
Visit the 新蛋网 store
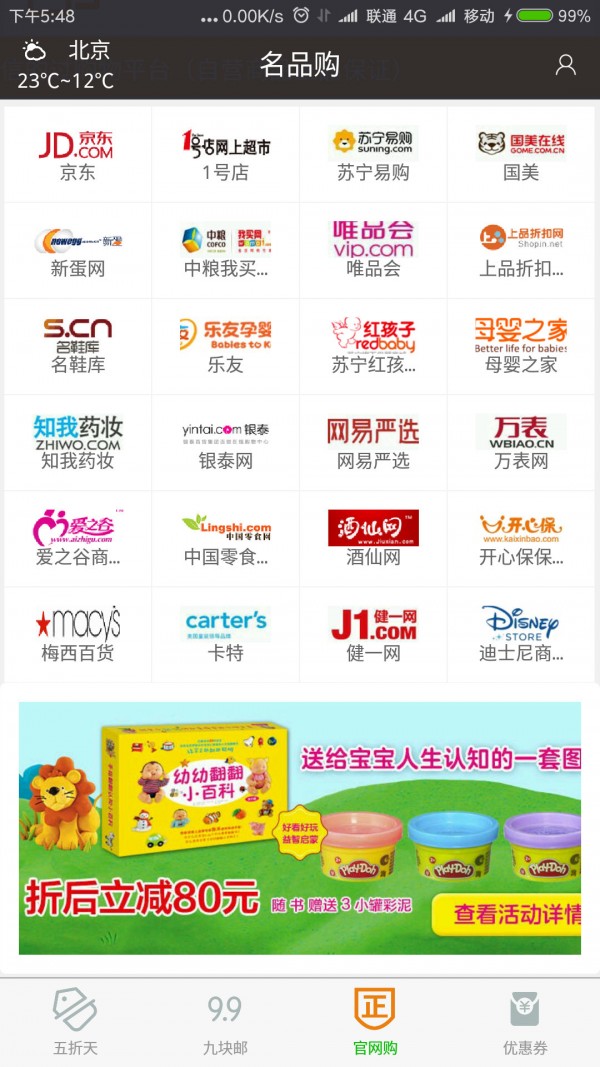78,250
